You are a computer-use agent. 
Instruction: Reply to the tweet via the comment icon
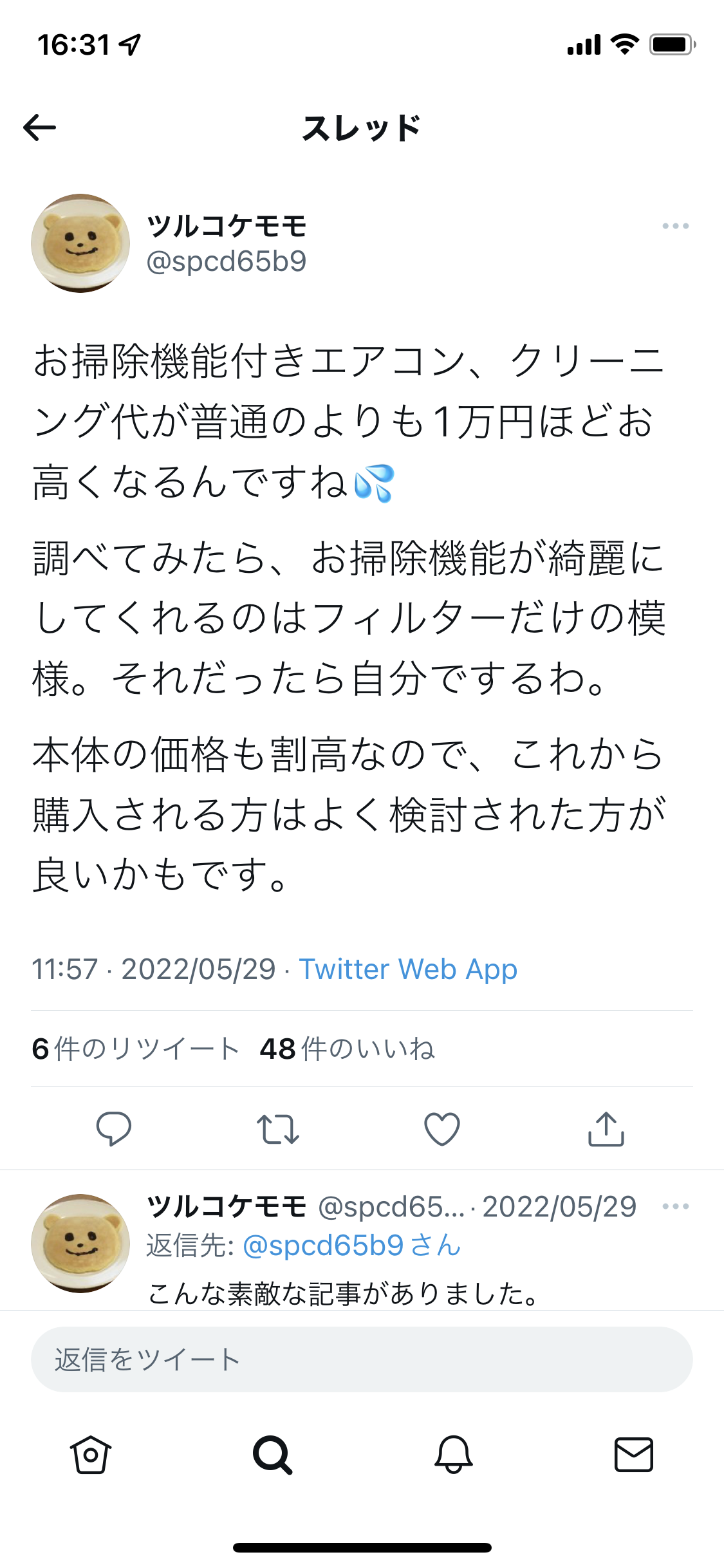[x=114, y=1128]
